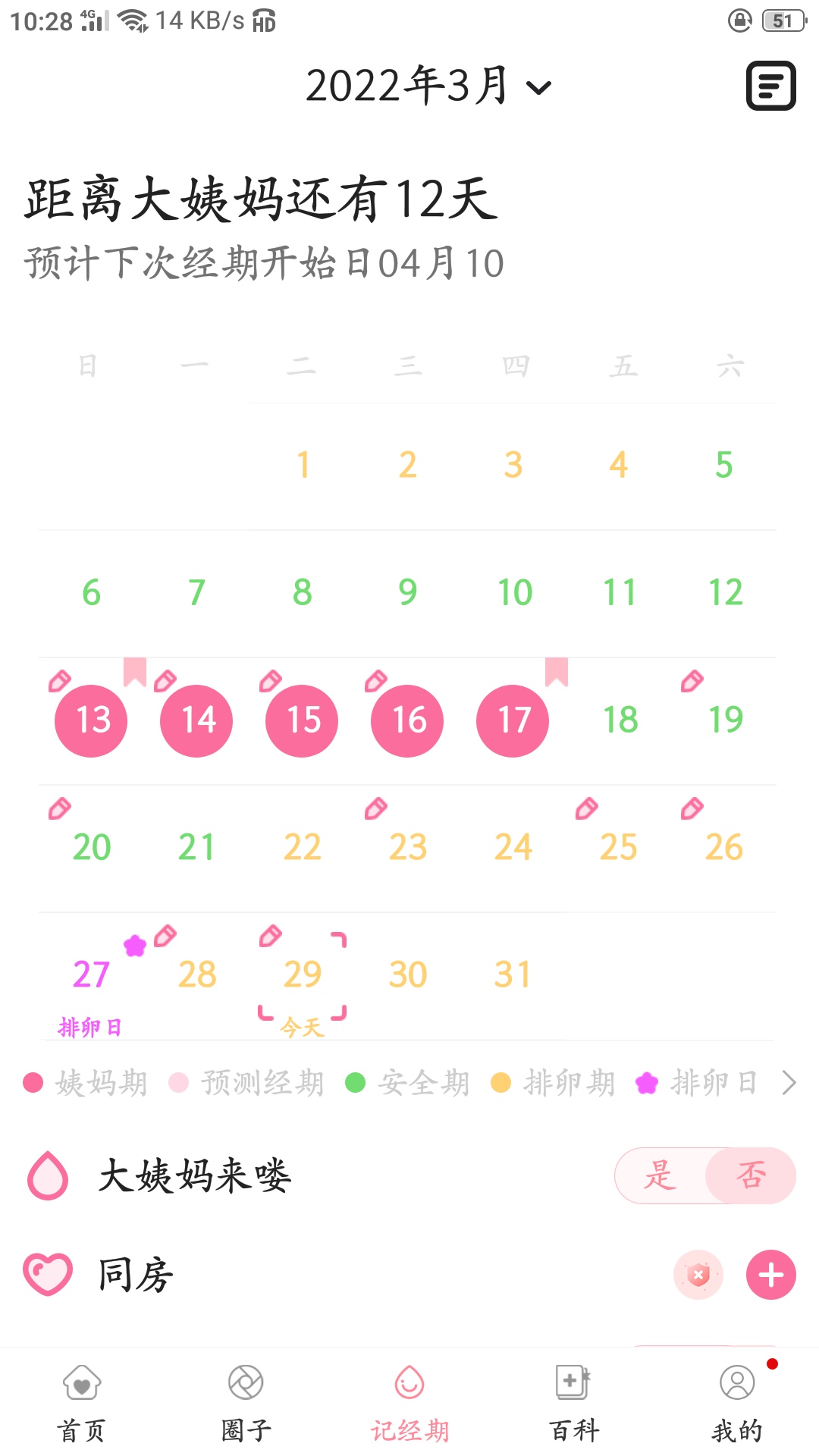Add a 同房 record with plus button
The height and width of the screenshot is (1456, 819).
pyautogui.click(x=771, y=1275)
